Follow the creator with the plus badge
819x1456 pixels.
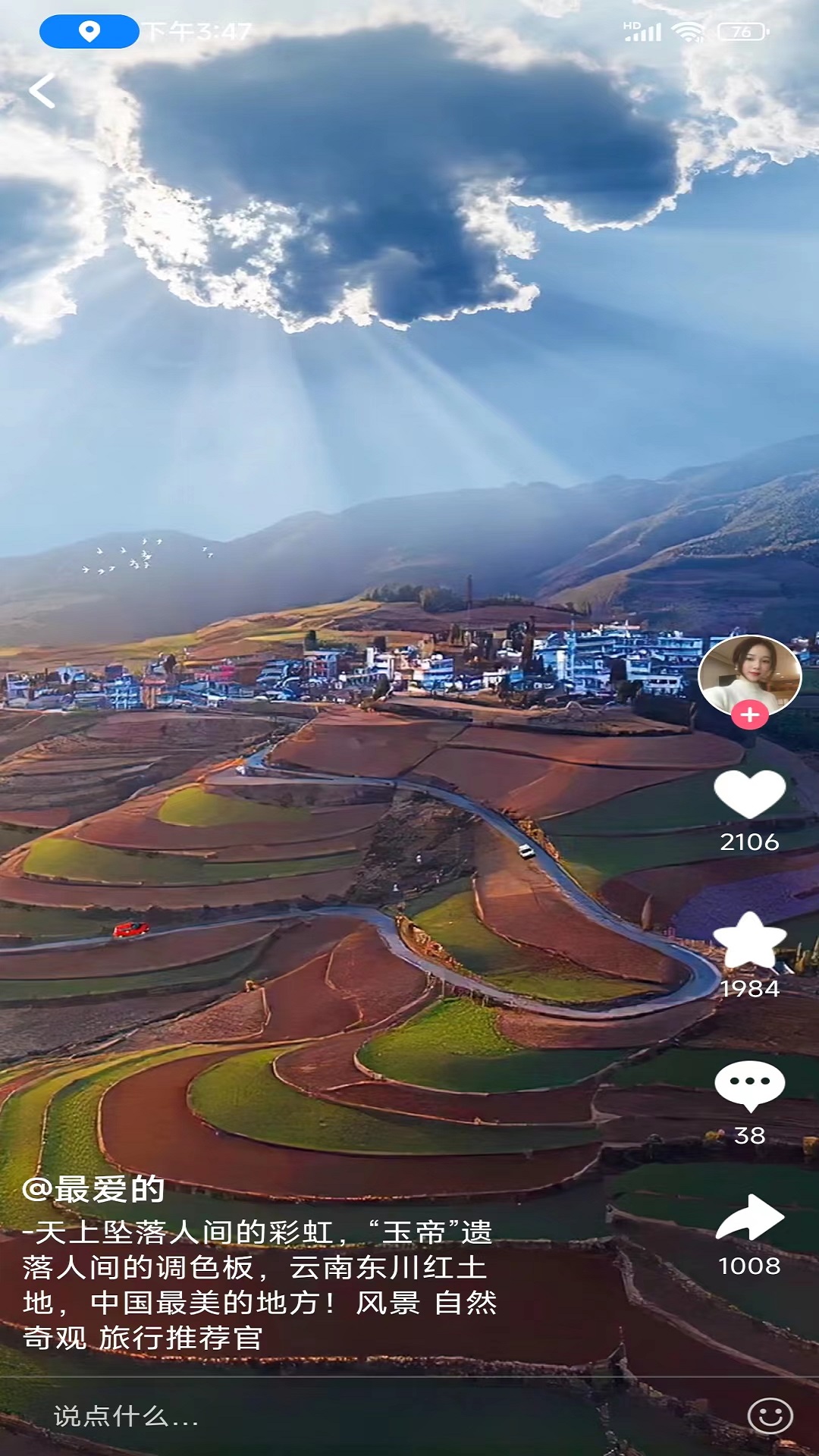pyautogui.click(x=749, y=714)
